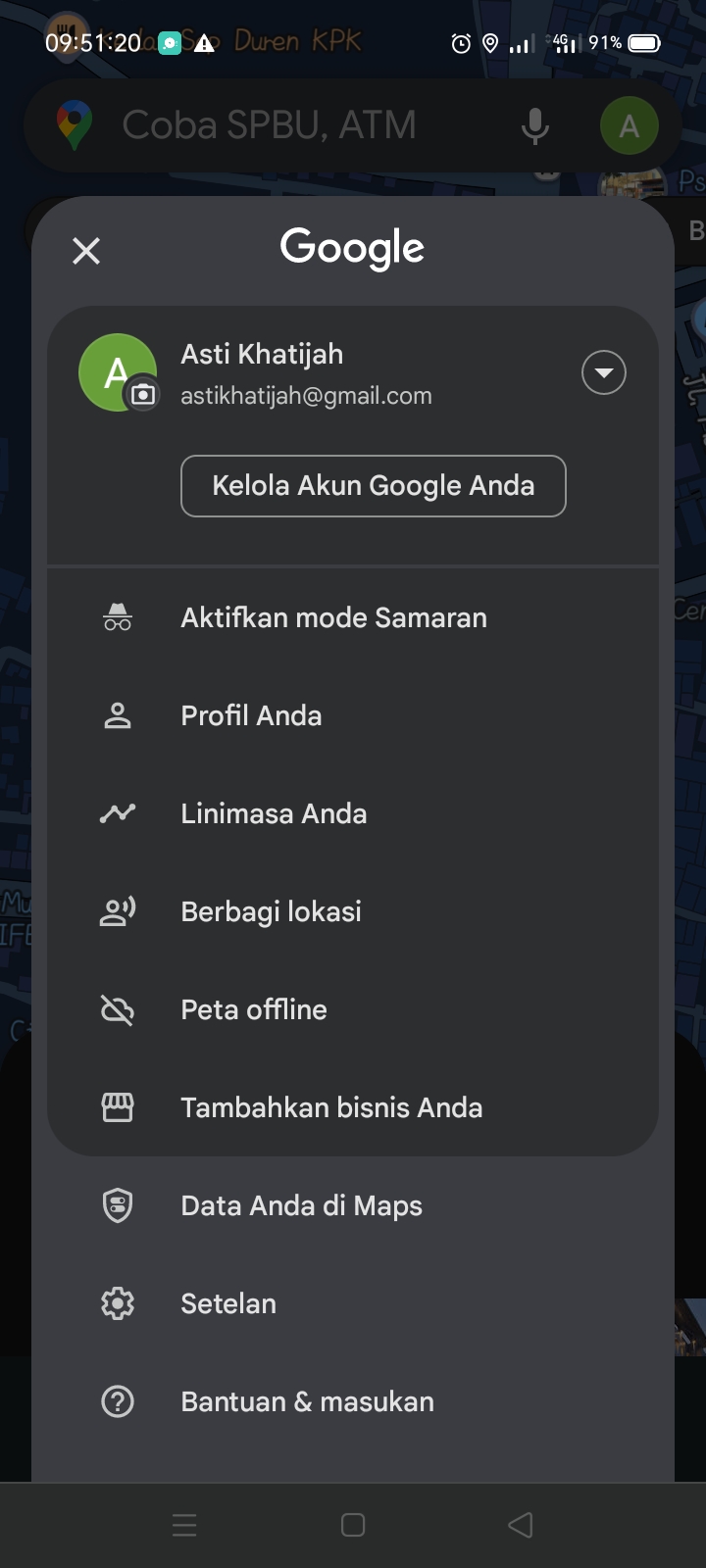Viewport: 706px width, 1568px height.
Task: Tap Kelola Akun Google Anda button
Action: point(374,486)
